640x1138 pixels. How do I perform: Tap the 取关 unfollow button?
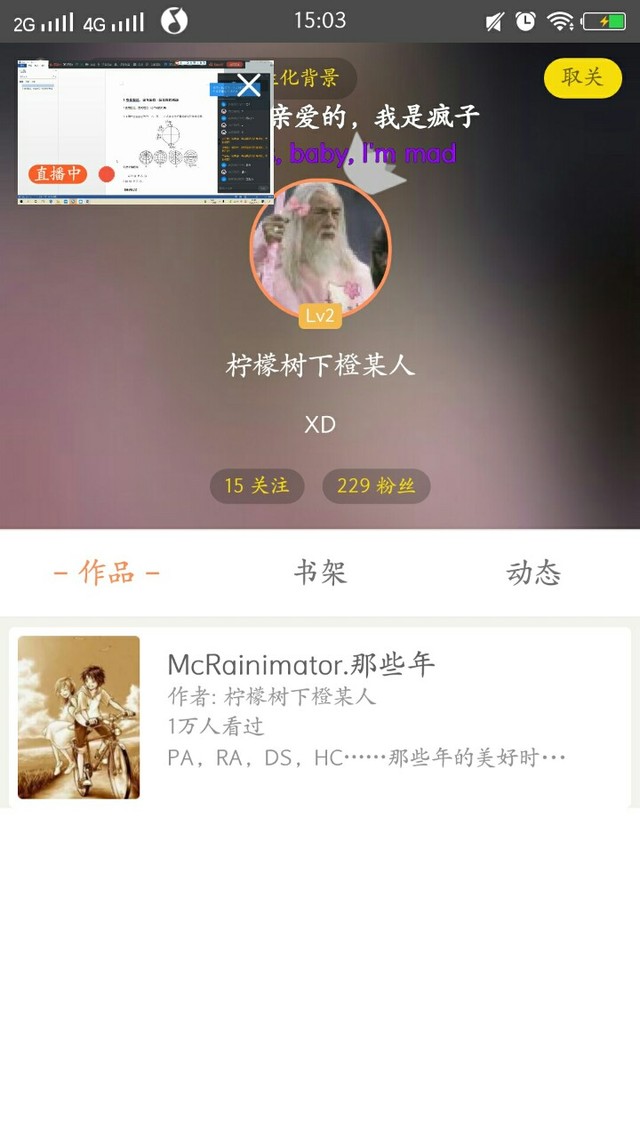point(582,78)
